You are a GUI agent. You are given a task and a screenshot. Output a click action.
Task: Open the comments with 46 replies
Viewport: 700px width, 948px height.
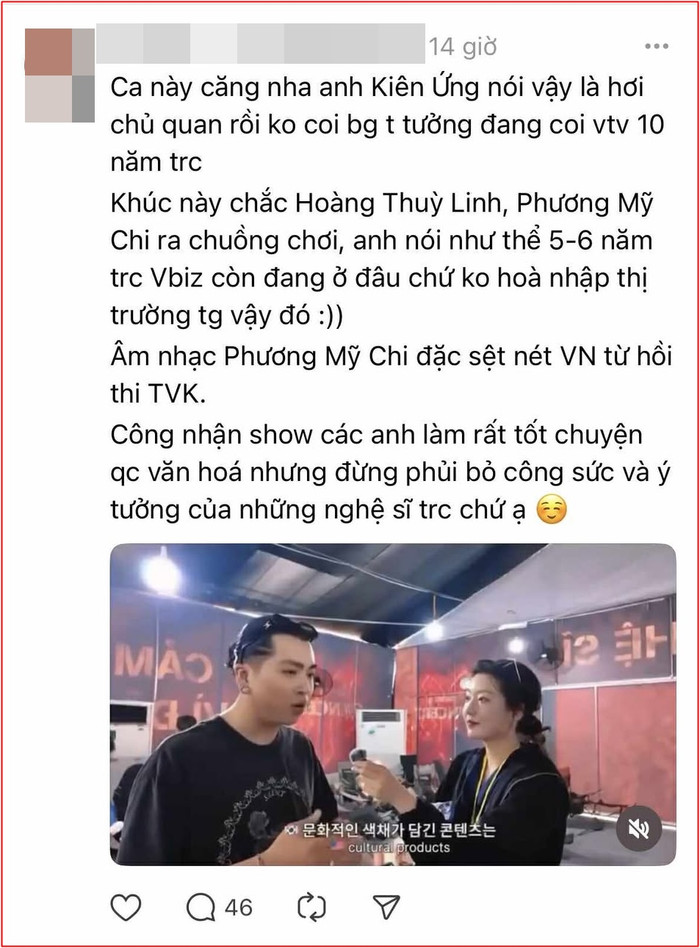218,907
